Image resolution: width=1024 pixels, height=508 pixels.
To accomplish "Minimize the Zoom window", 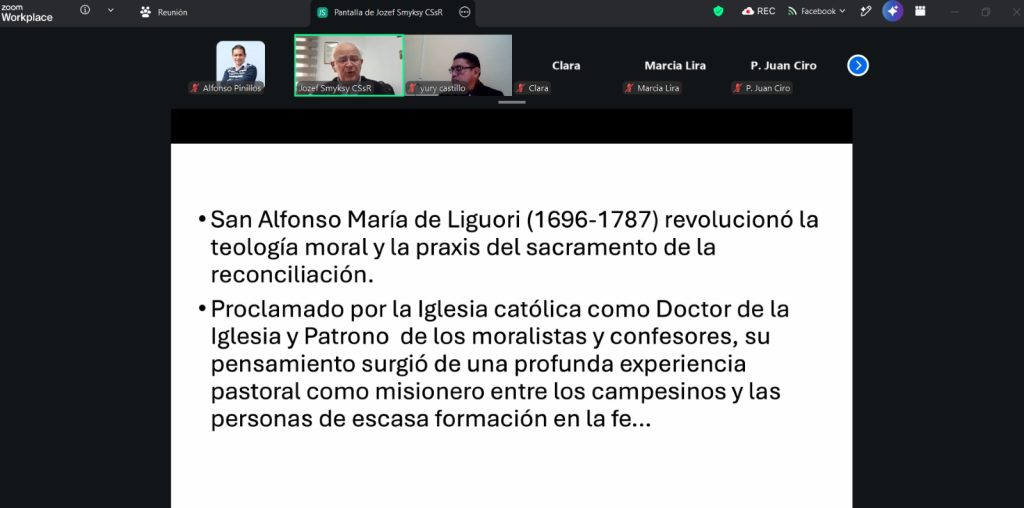I will point(955,12).
